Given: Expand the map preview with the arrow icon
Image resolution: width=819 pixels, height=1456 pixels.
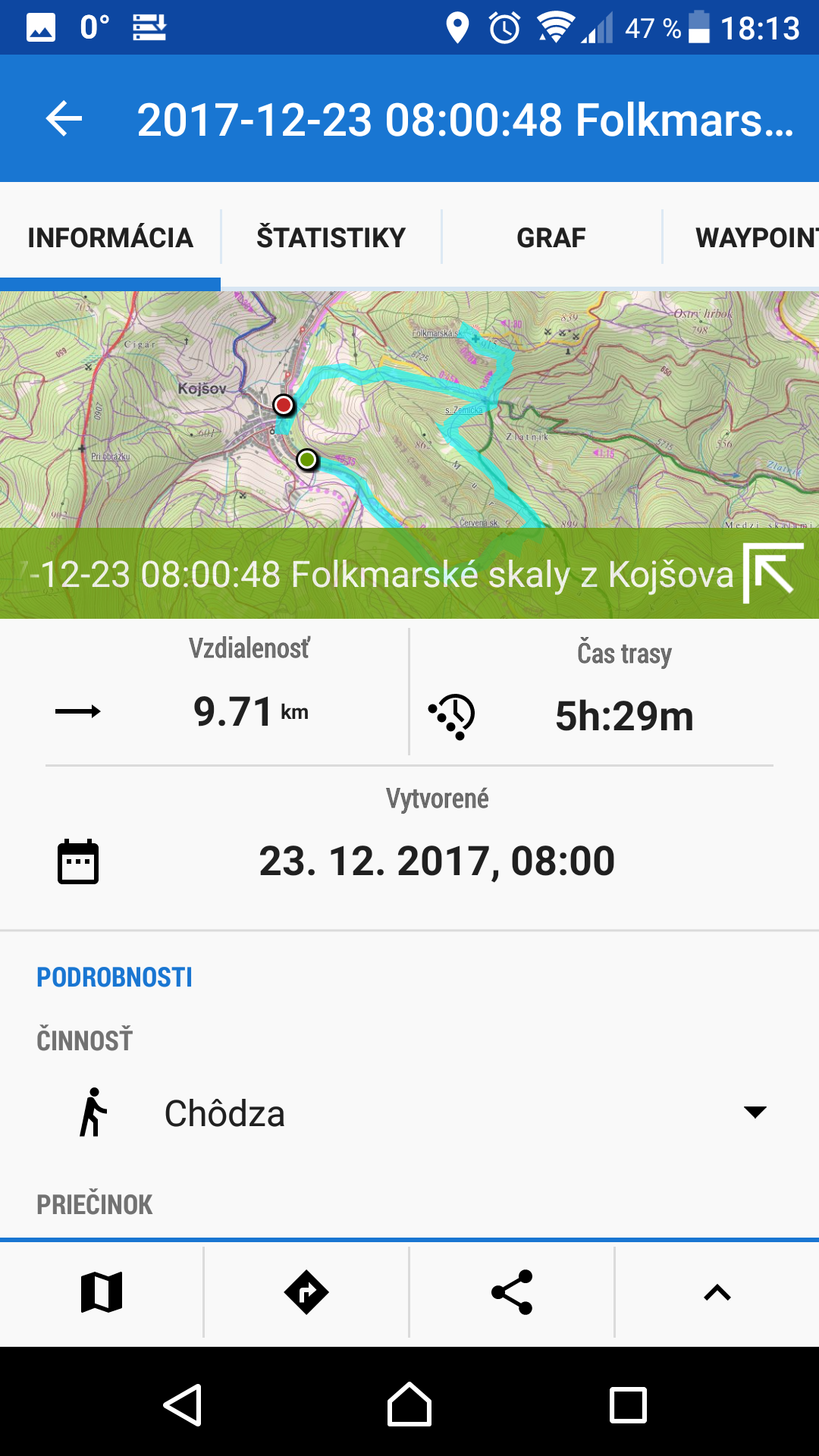Looking at the screenshot, I should pos(773,573).
